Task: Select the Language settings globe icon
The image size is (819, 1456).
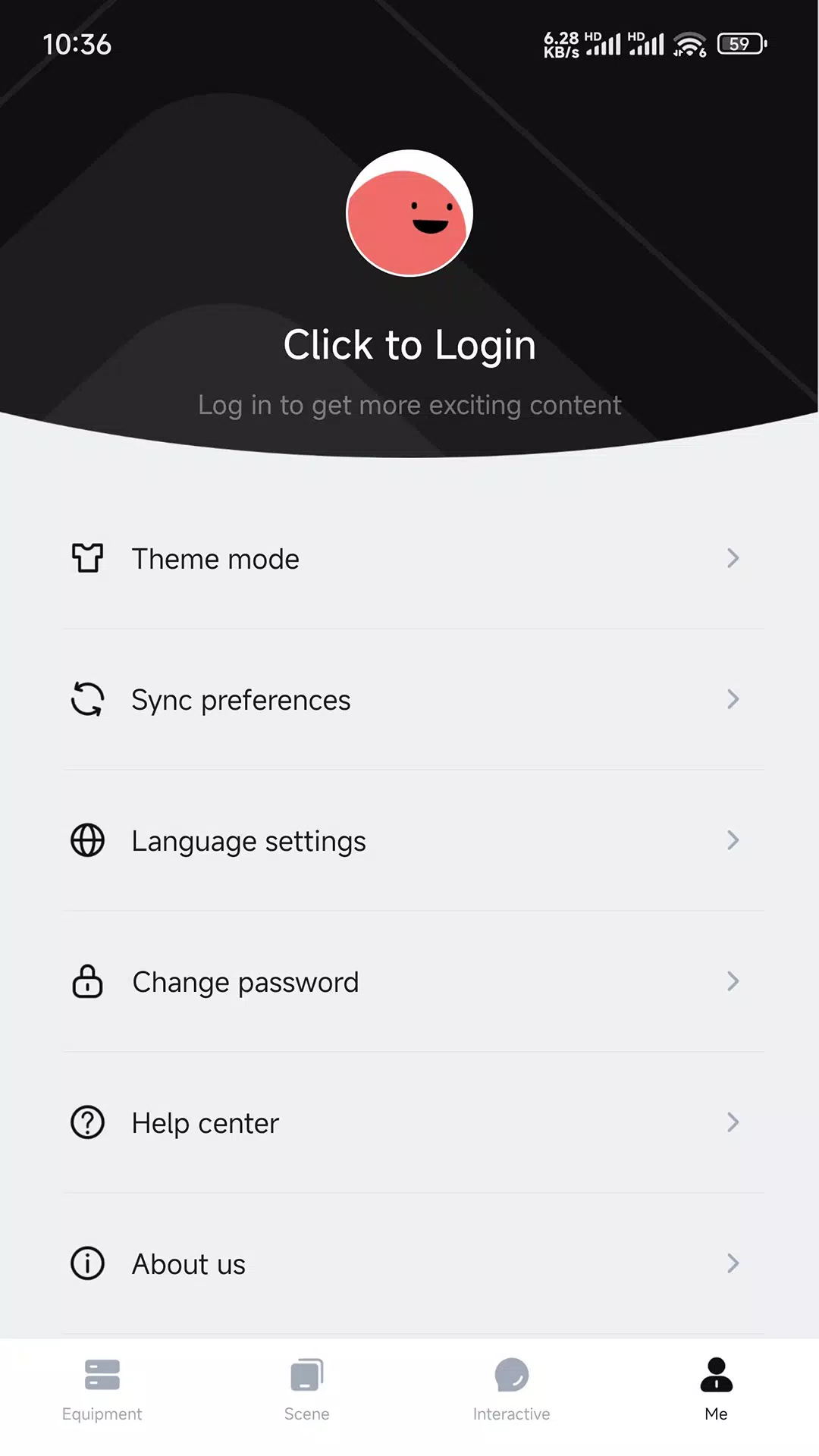Action: point(87,840)
